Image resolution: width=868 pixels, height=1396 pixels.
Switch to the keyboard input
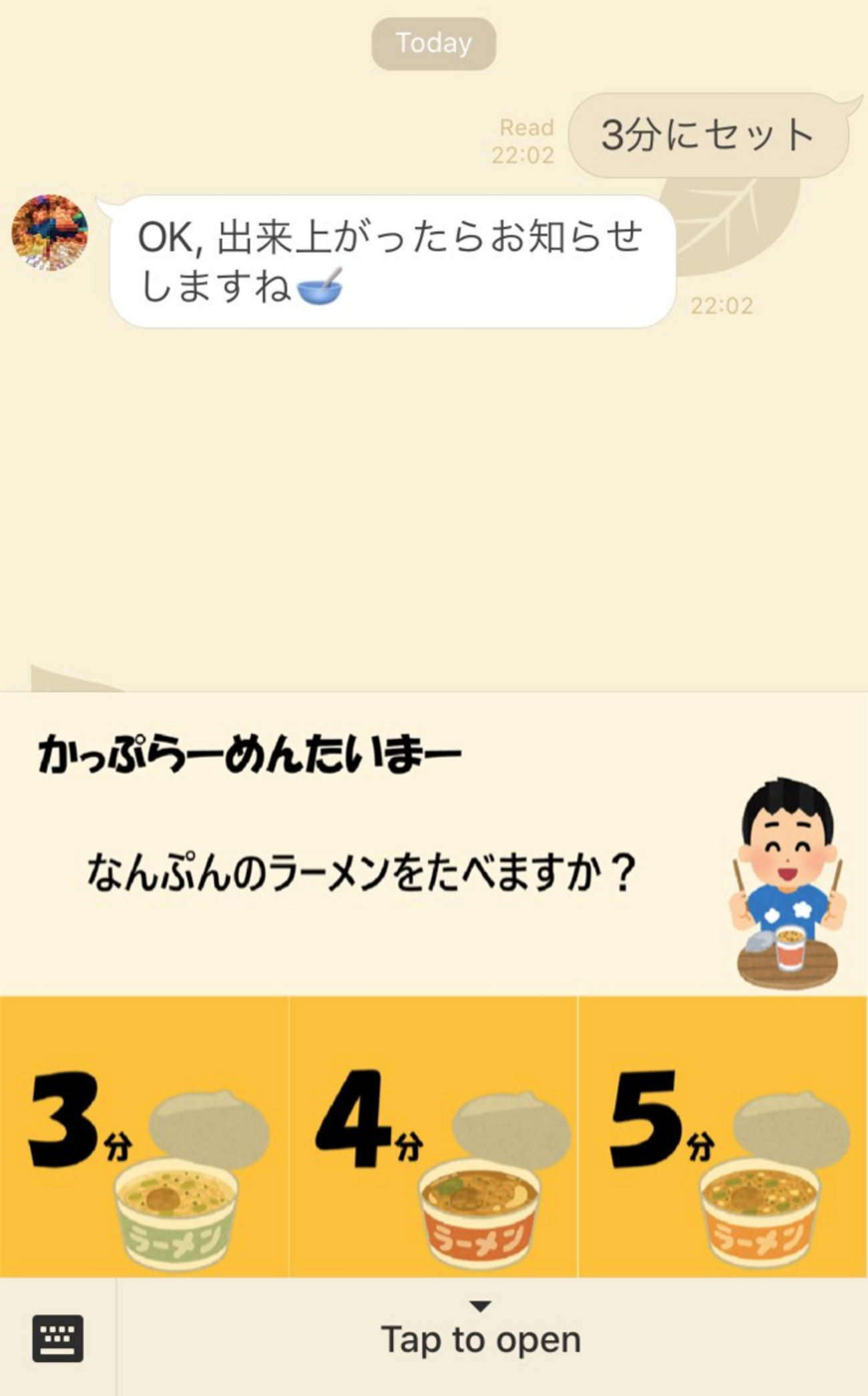pos(58,1338)
